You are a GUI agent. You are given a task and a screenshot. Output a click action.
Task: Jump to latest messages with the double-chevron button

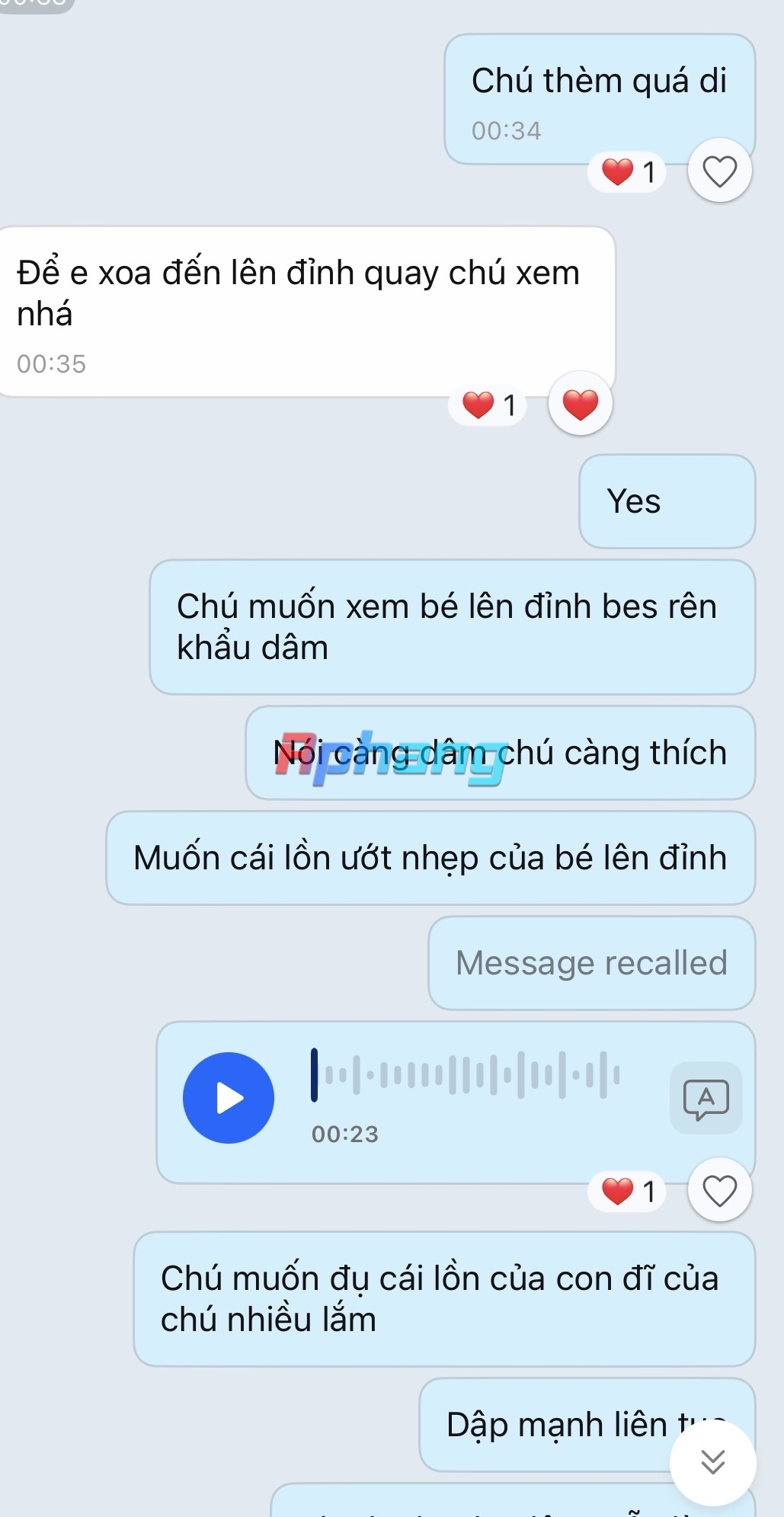[x=713, y=1463]
